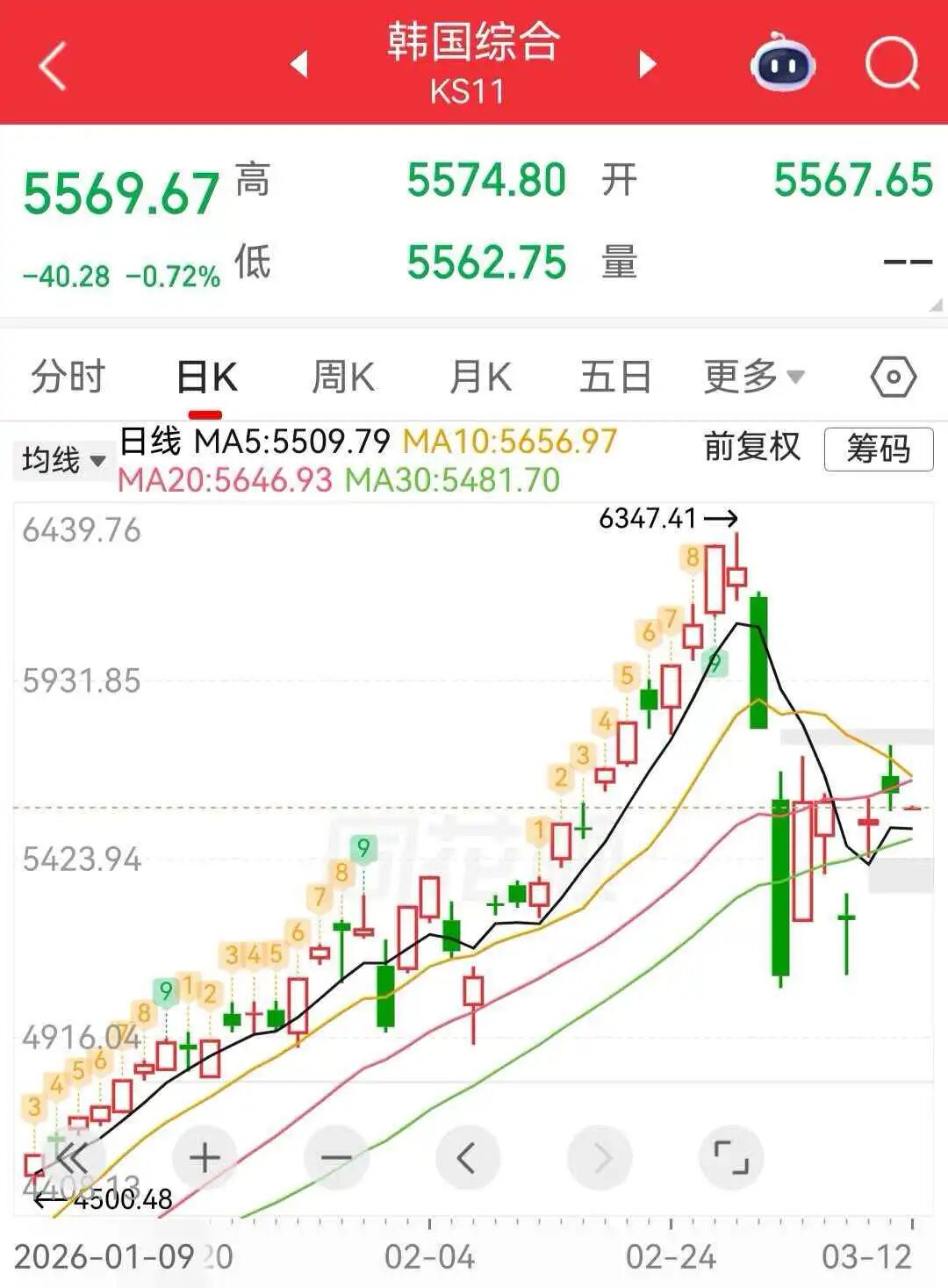The width and height of the screenshot is (948, 1288).
Task: Enter fullscreen chart view
Action: click(x=730, y=1158)
